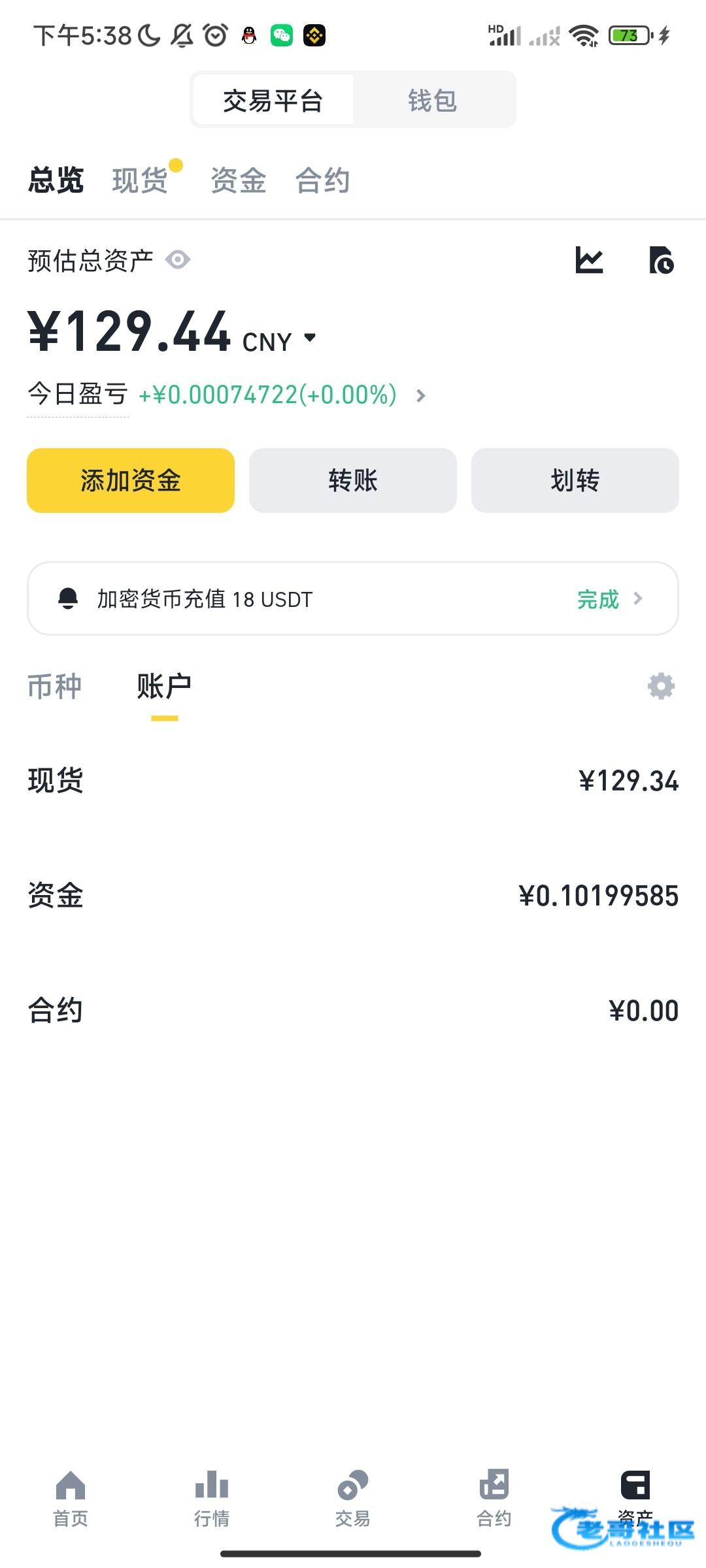The height and width of the screenshot is (1568, 706).
Task: Open the 现货 account row
Action: [353, 781]
